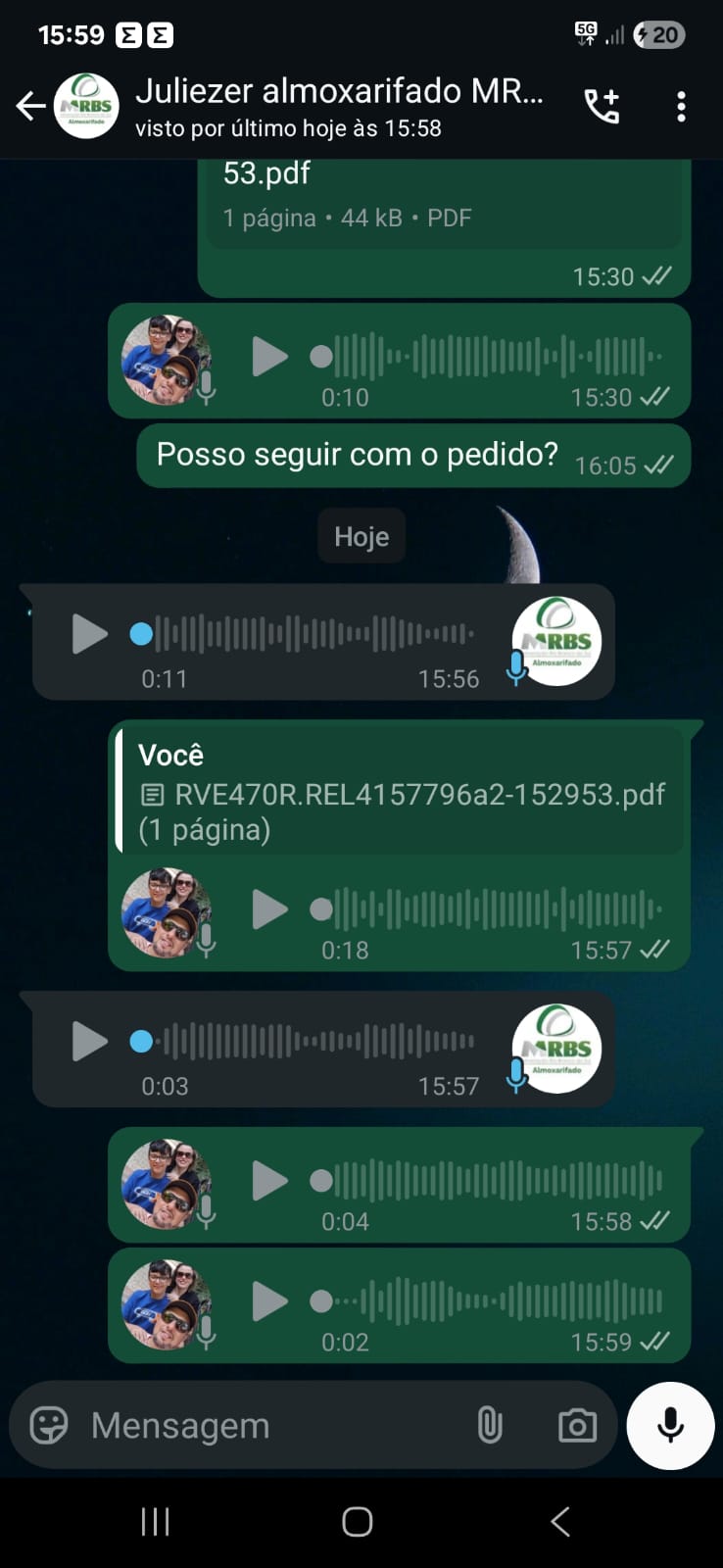Play the 0:10 voice message

[269, 357]
